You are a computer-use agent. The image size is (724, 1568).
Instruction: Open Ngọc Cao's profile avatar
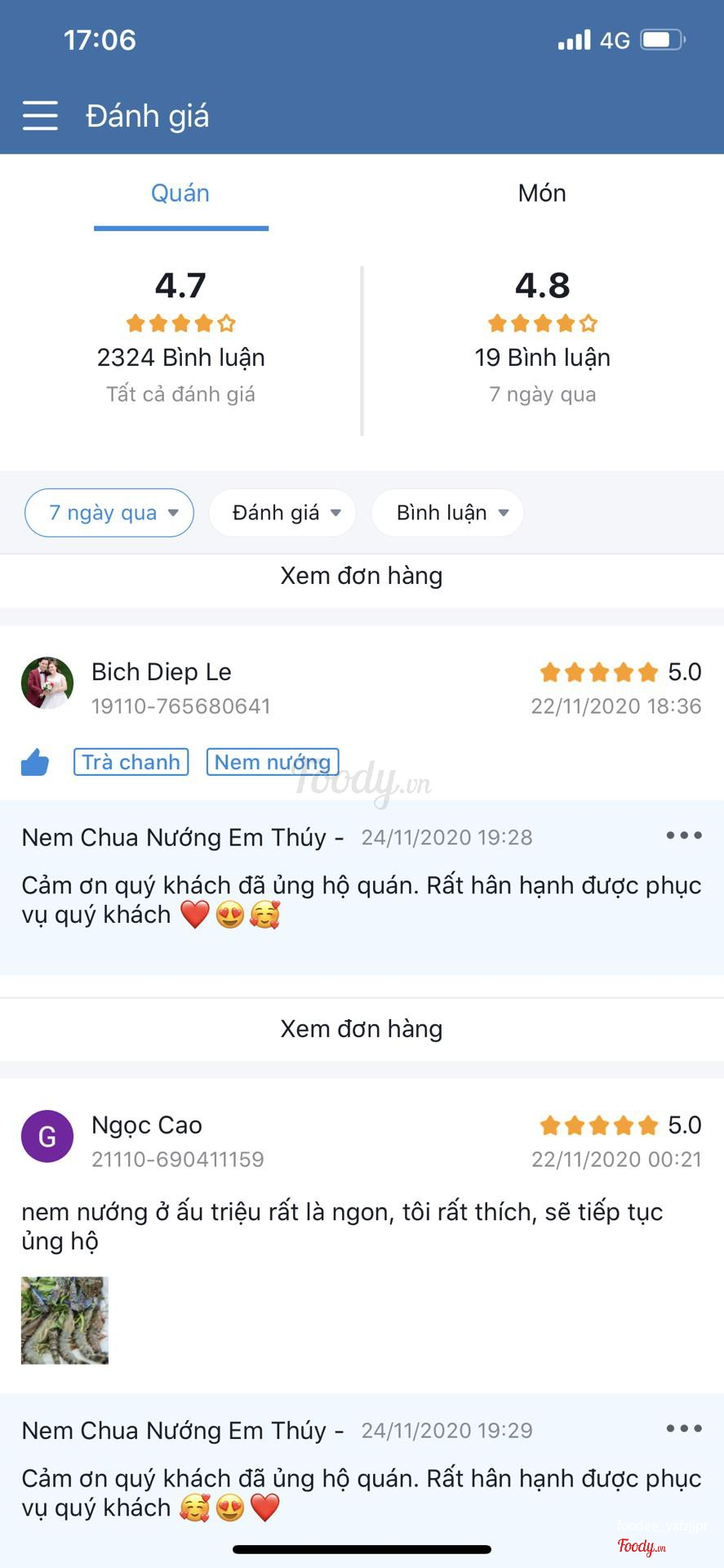click(47, 1136)
